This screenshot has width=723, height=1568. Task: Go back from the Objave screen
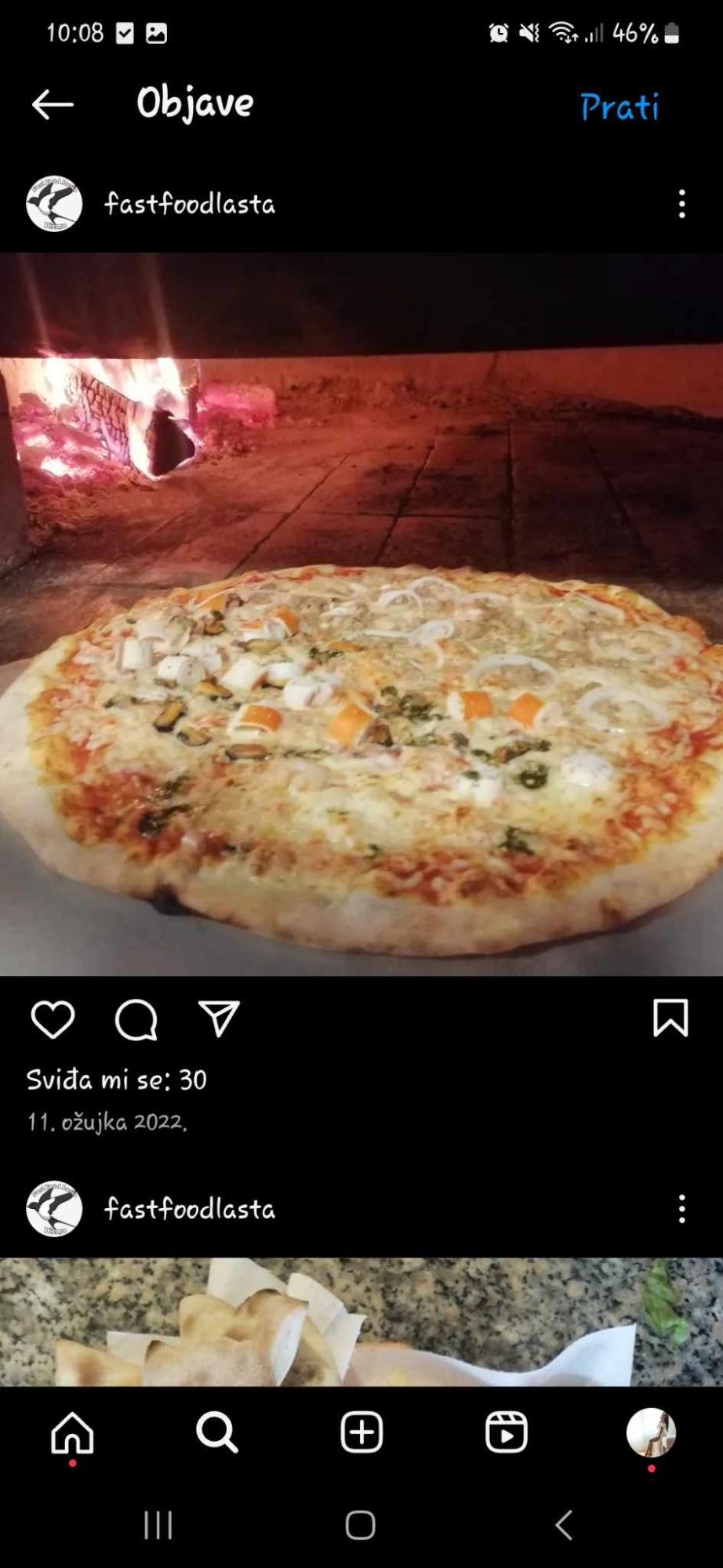pyautogui.click(x=53, y=104)
